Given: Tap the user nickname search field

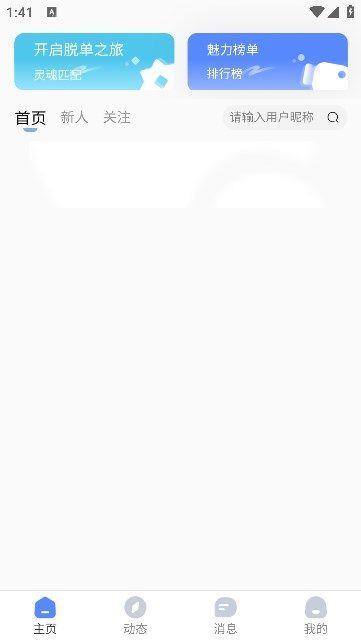Looking at the screenshot, I should point(285,118).
